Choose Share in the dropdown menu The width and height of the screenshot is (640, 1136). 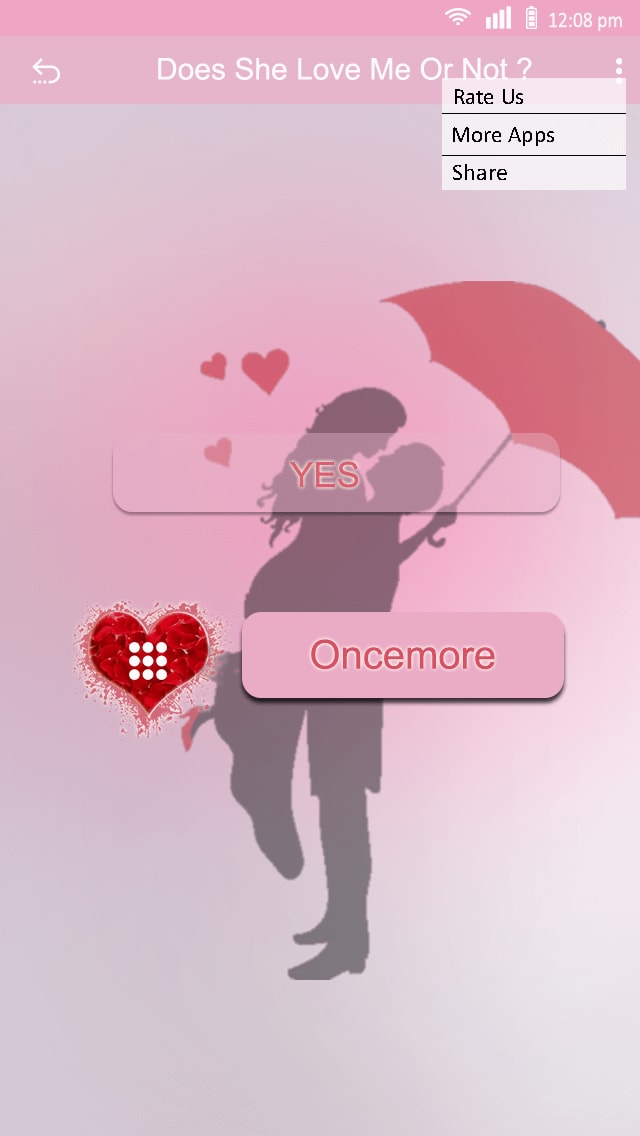click(x=533, y=173)
